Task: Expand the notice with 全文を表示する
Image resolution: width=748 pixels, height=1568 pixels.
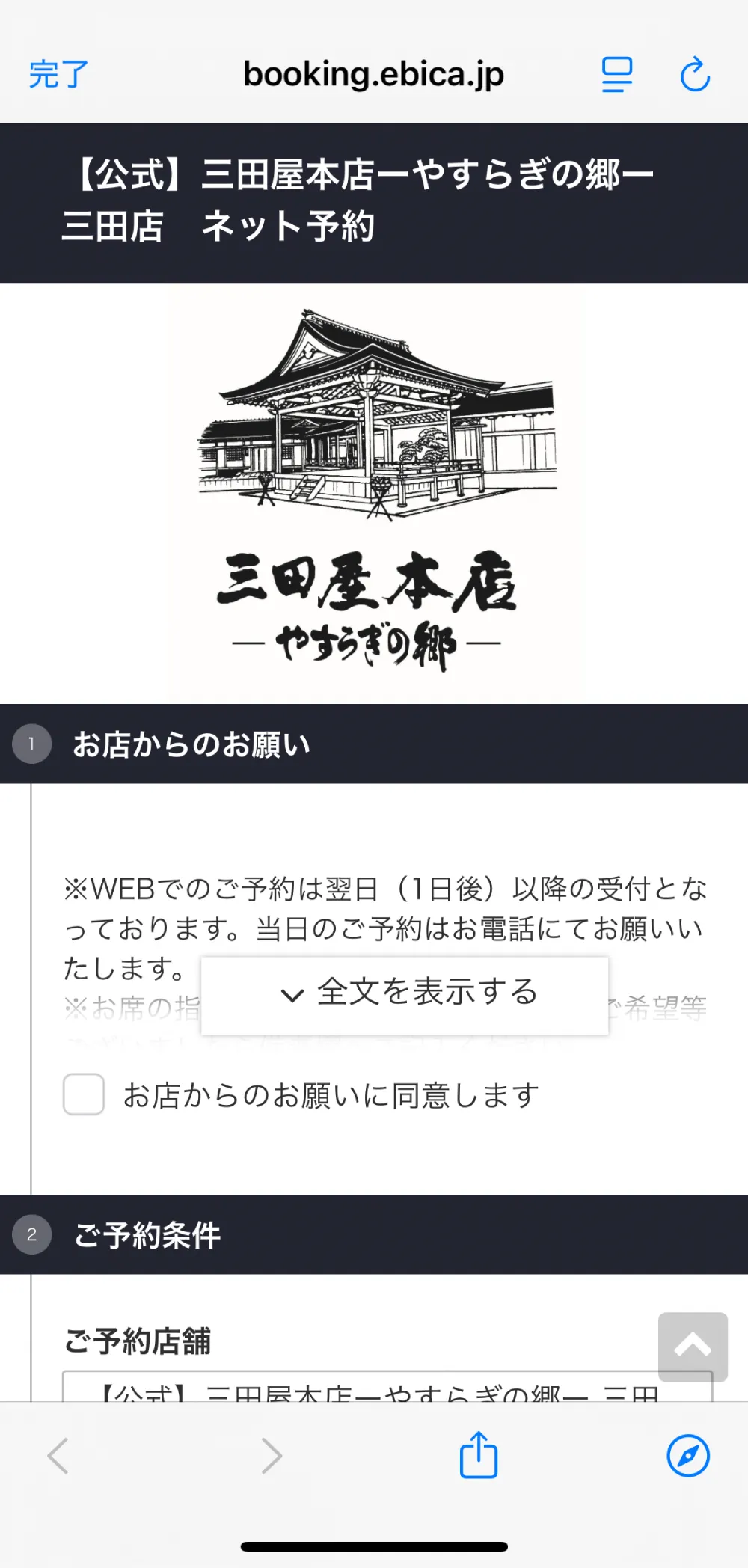Action: coord(405,995)
